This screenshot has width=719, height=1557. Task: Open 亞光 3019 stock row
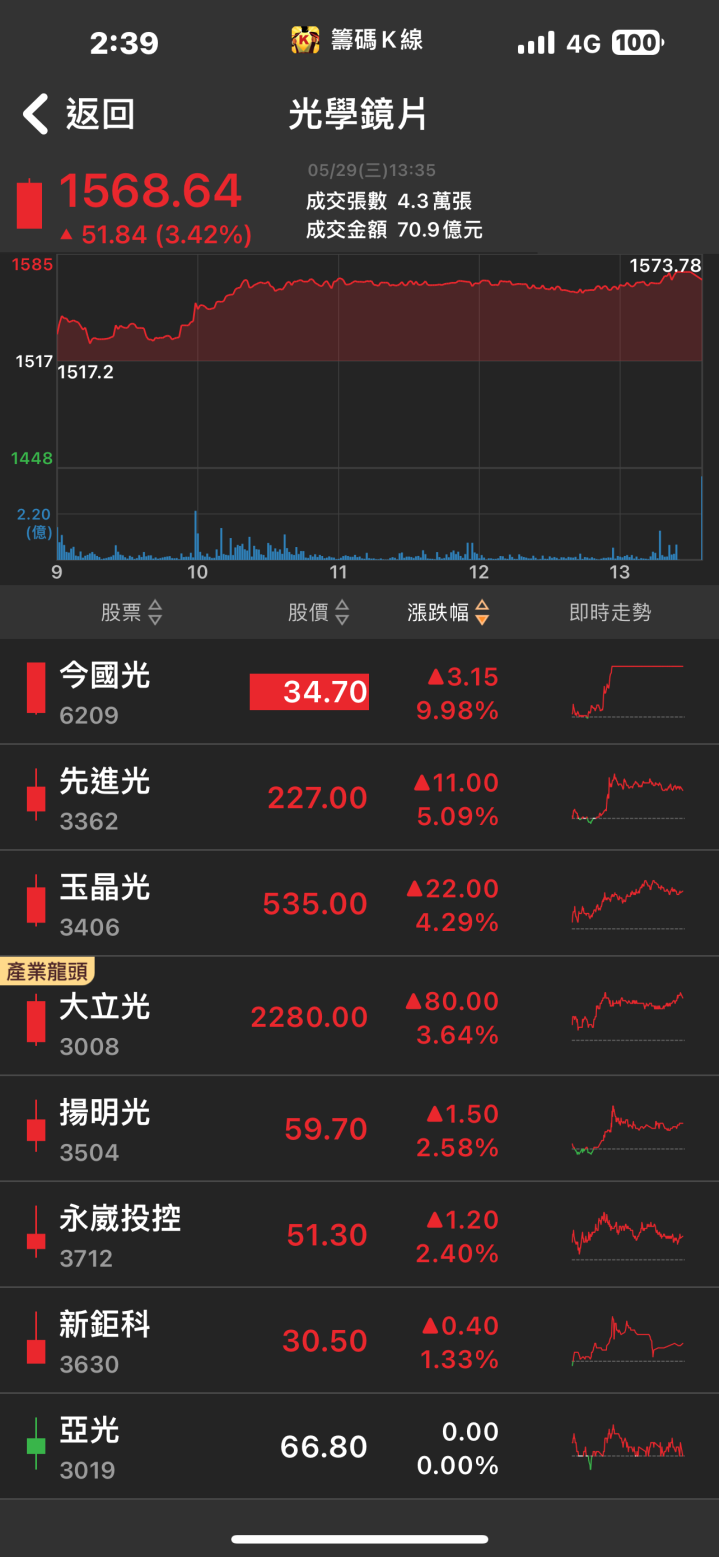coord(359,1447)
